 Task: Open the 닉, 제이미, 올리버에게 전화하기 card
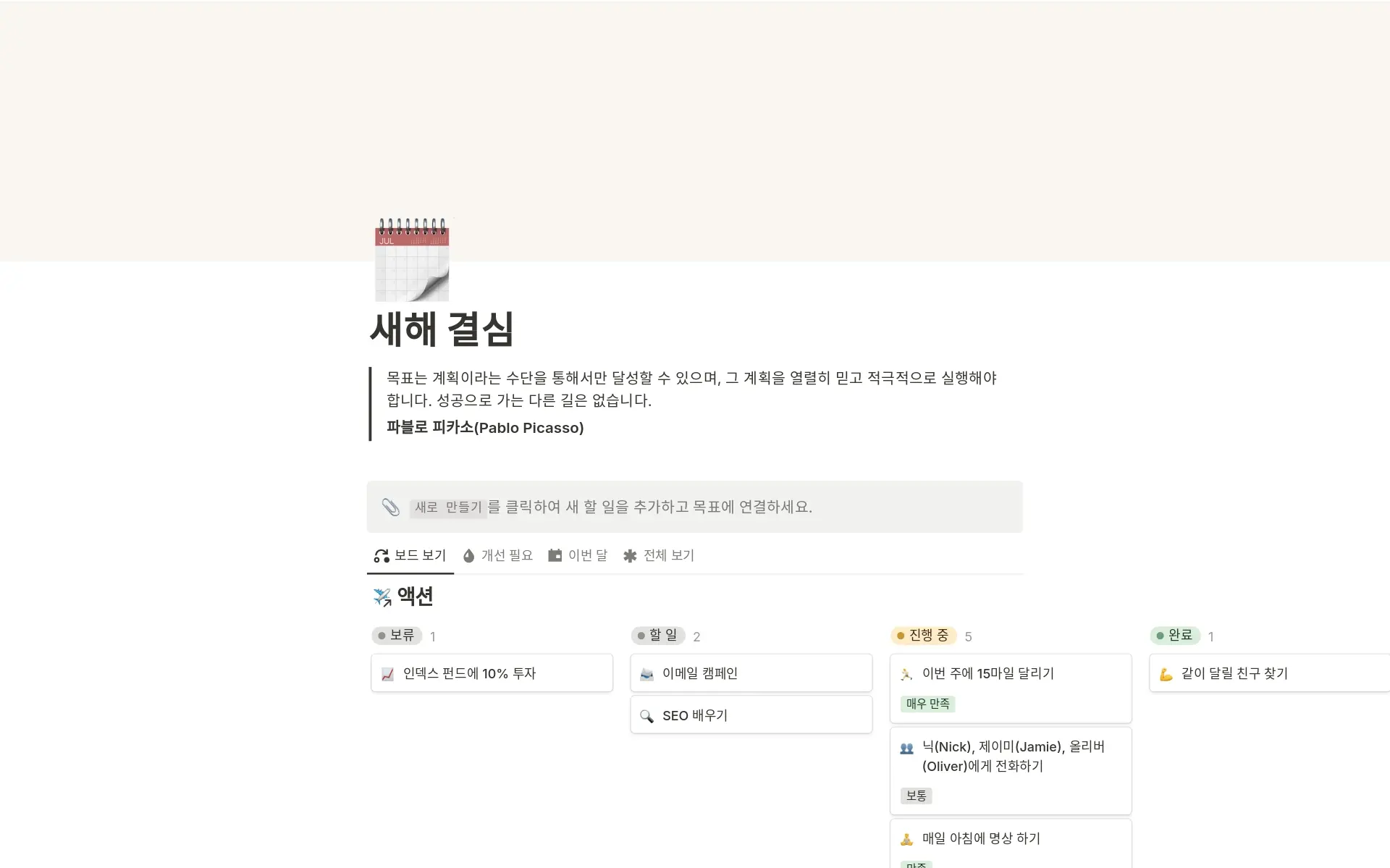click(x=1010, y=757)
